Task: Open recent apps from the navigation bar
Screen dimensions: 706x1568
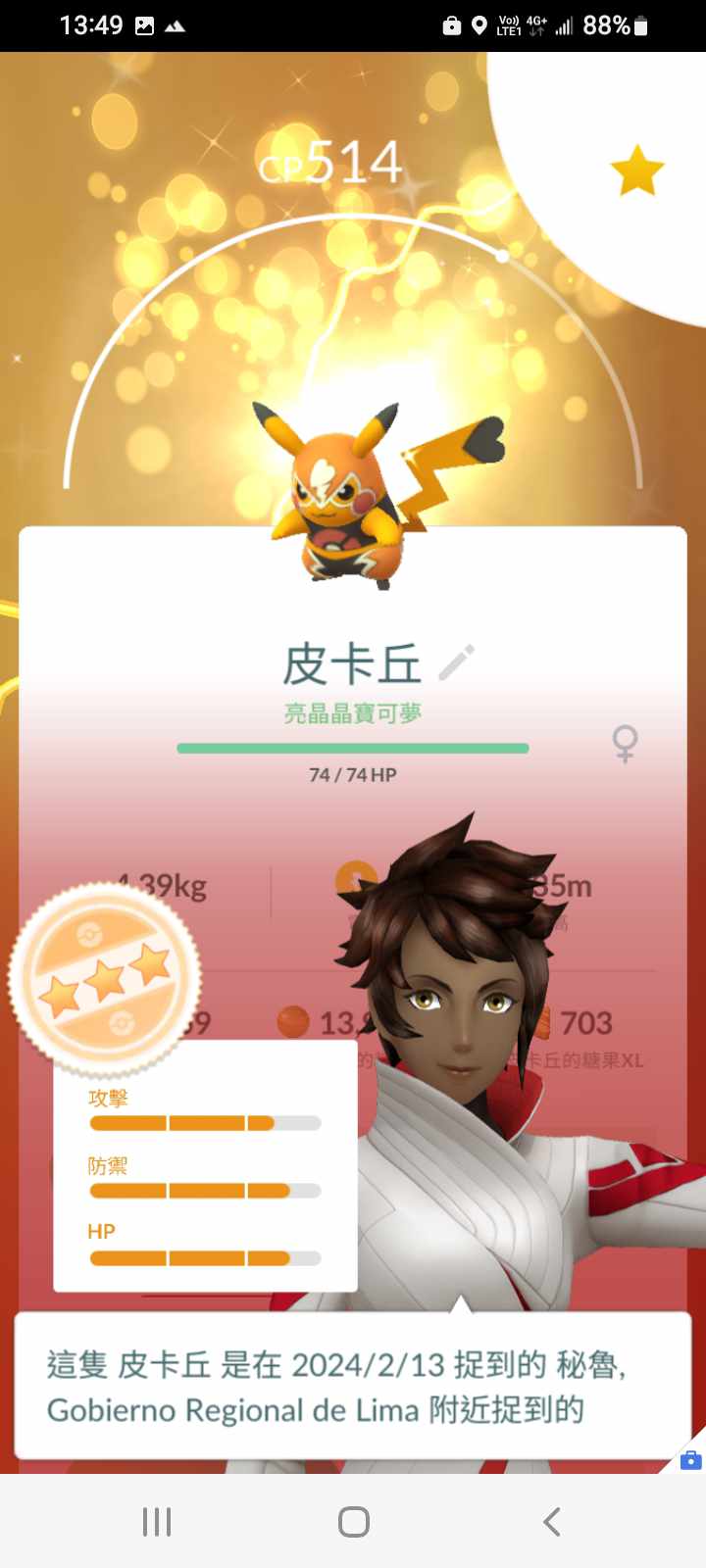Action: click(x=157, y=1521)
